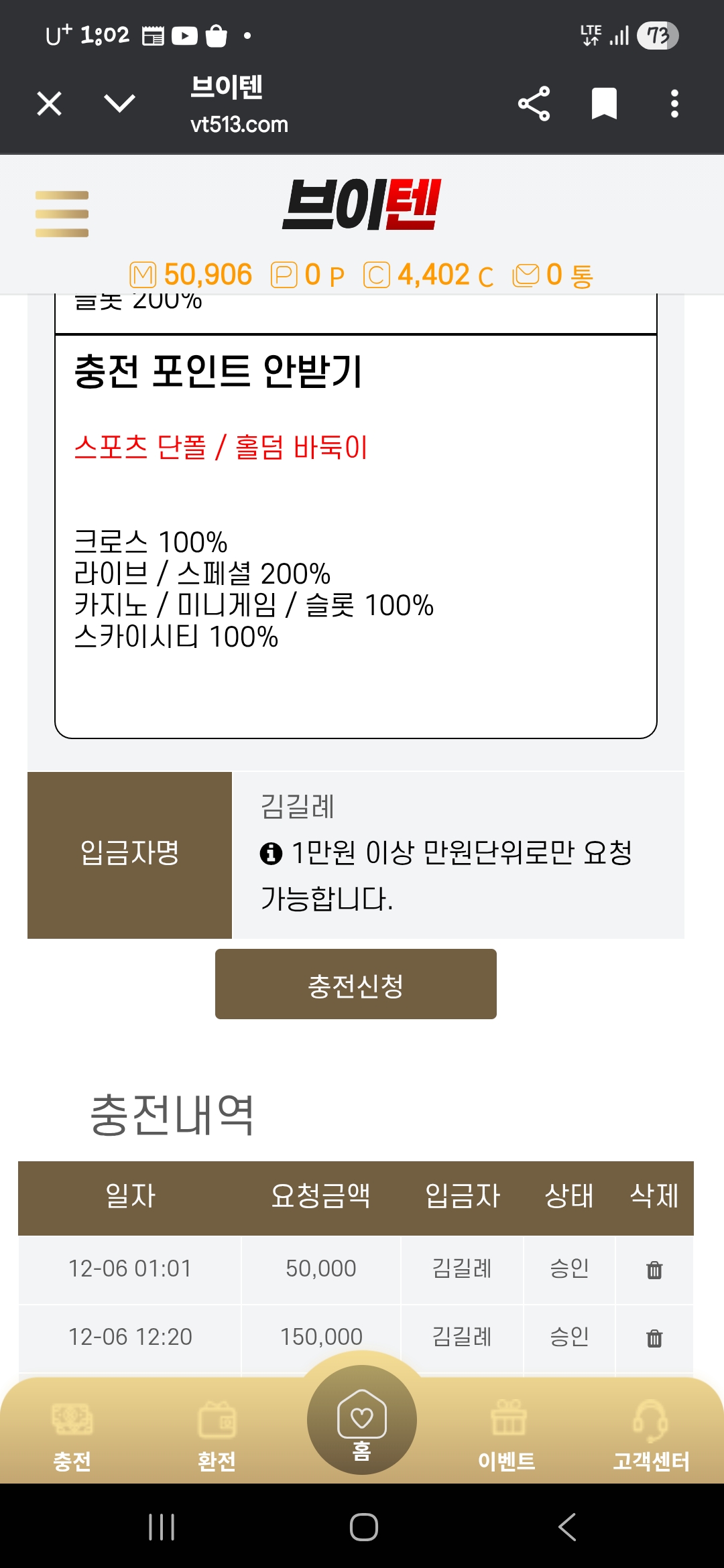
Task: Tap the 충전신청 button
Action: tap(355, 984)
